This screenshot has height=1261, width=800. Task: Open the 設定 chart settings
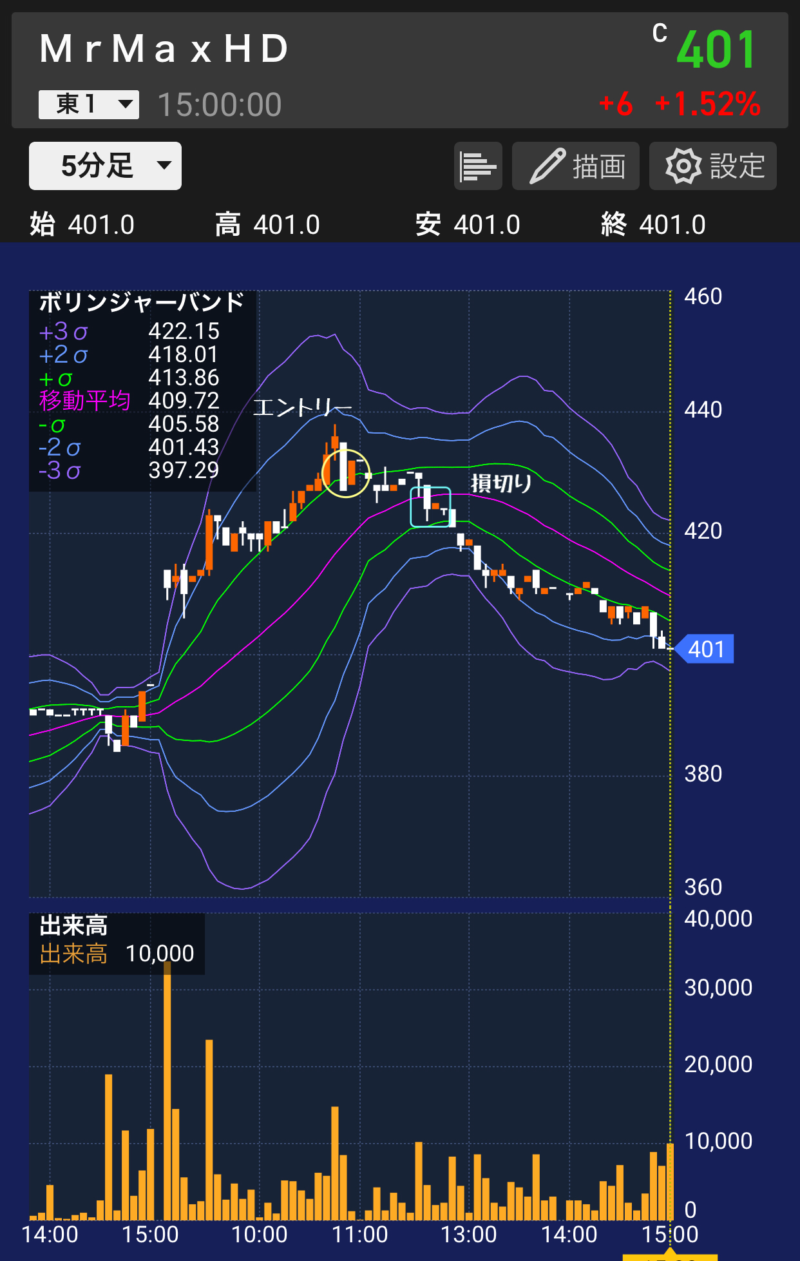[x=713, y=166]
